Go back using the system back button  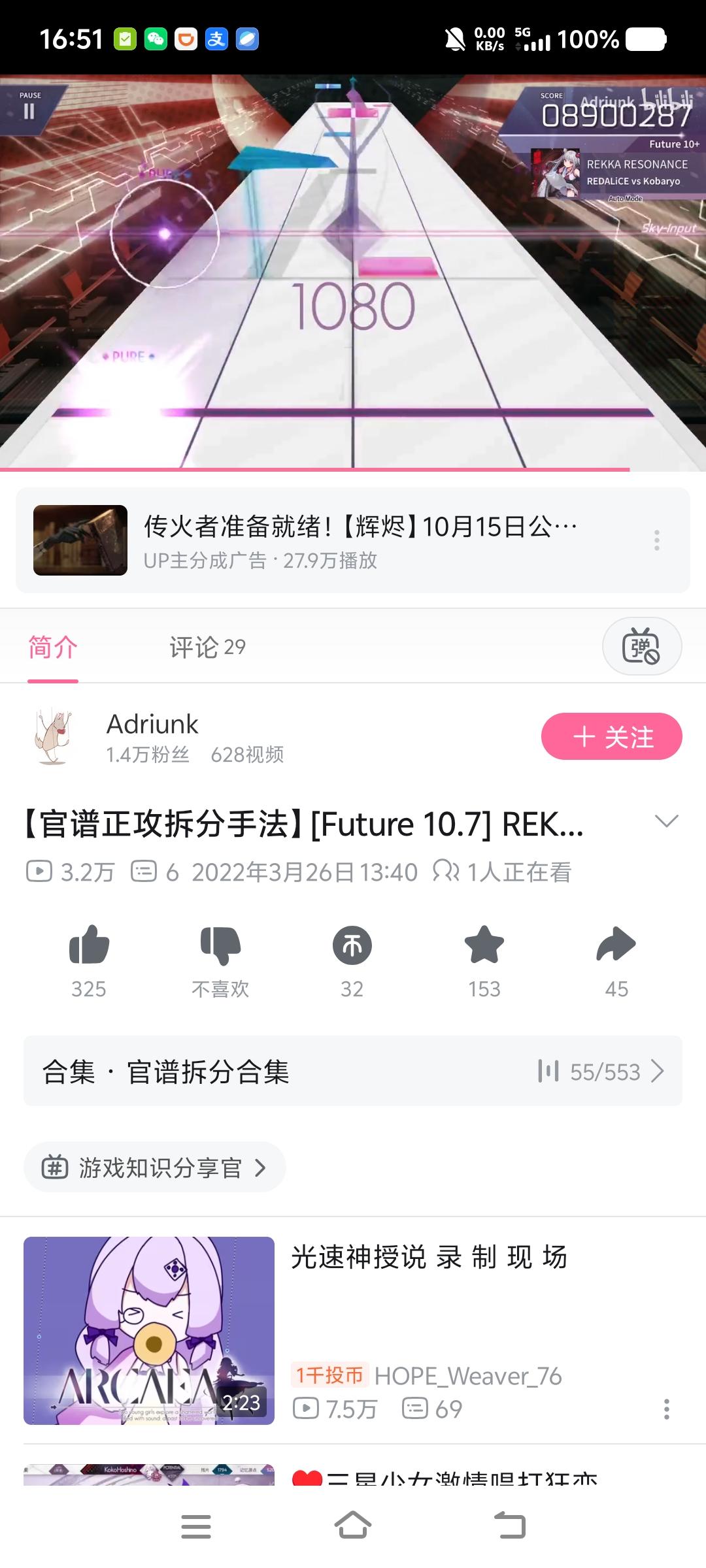(510, 1527)
